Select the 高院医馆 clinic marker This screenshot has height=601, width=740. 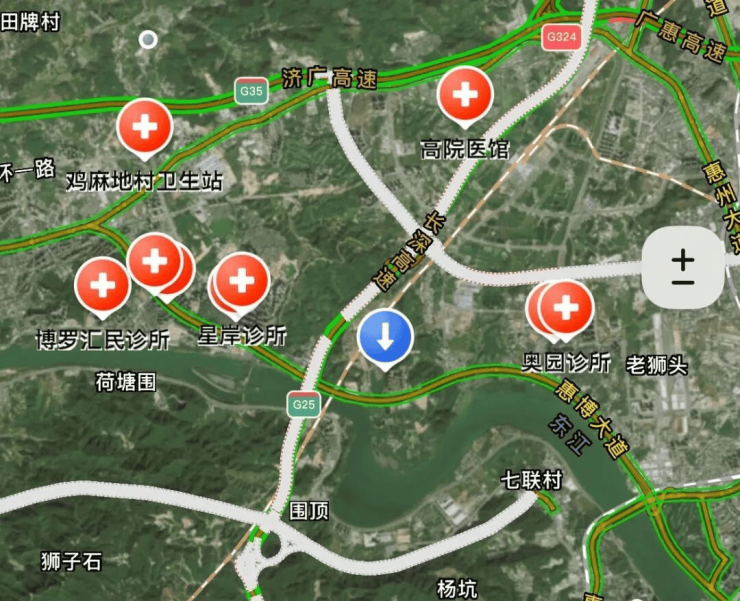(x=465, y=94)
